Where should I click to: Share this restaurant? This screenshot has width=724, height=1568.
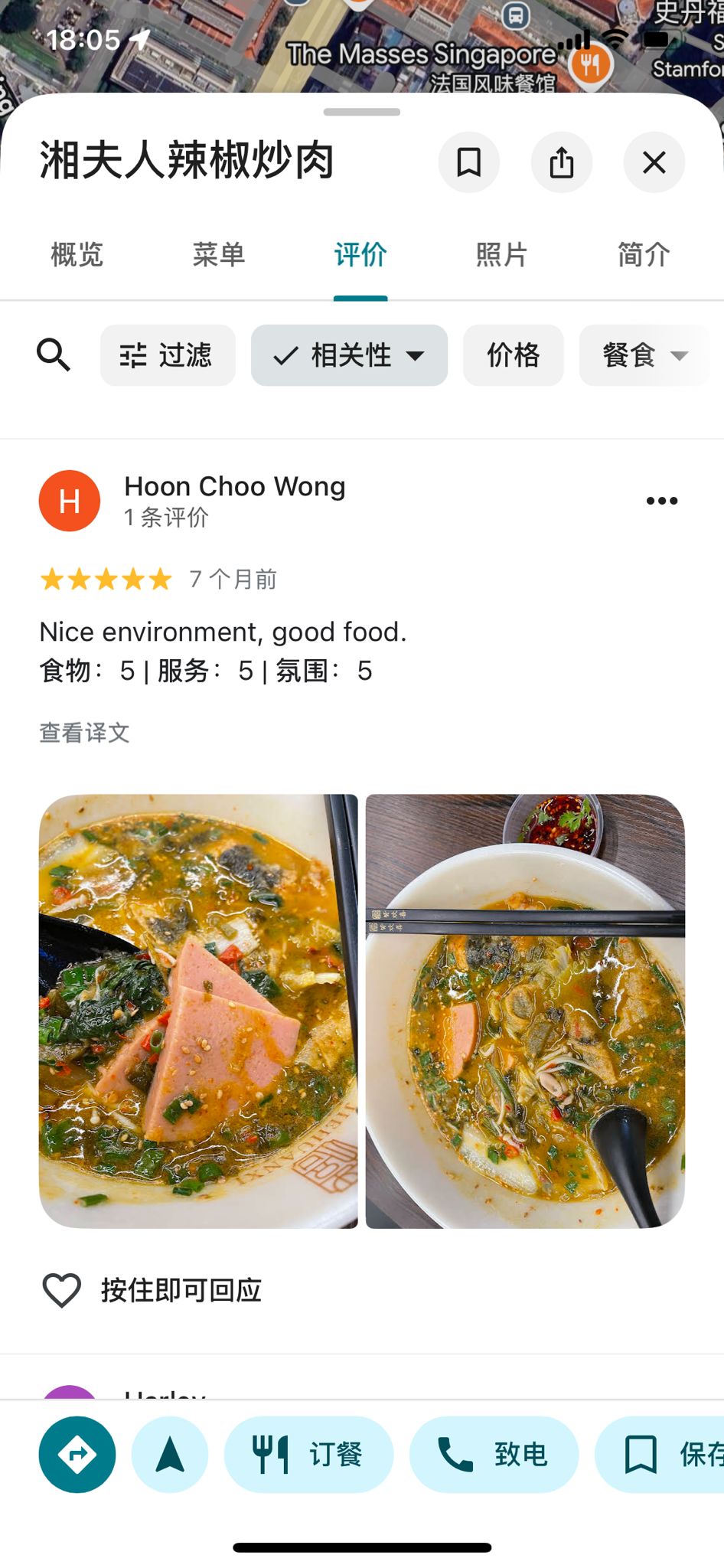[561, 162]
